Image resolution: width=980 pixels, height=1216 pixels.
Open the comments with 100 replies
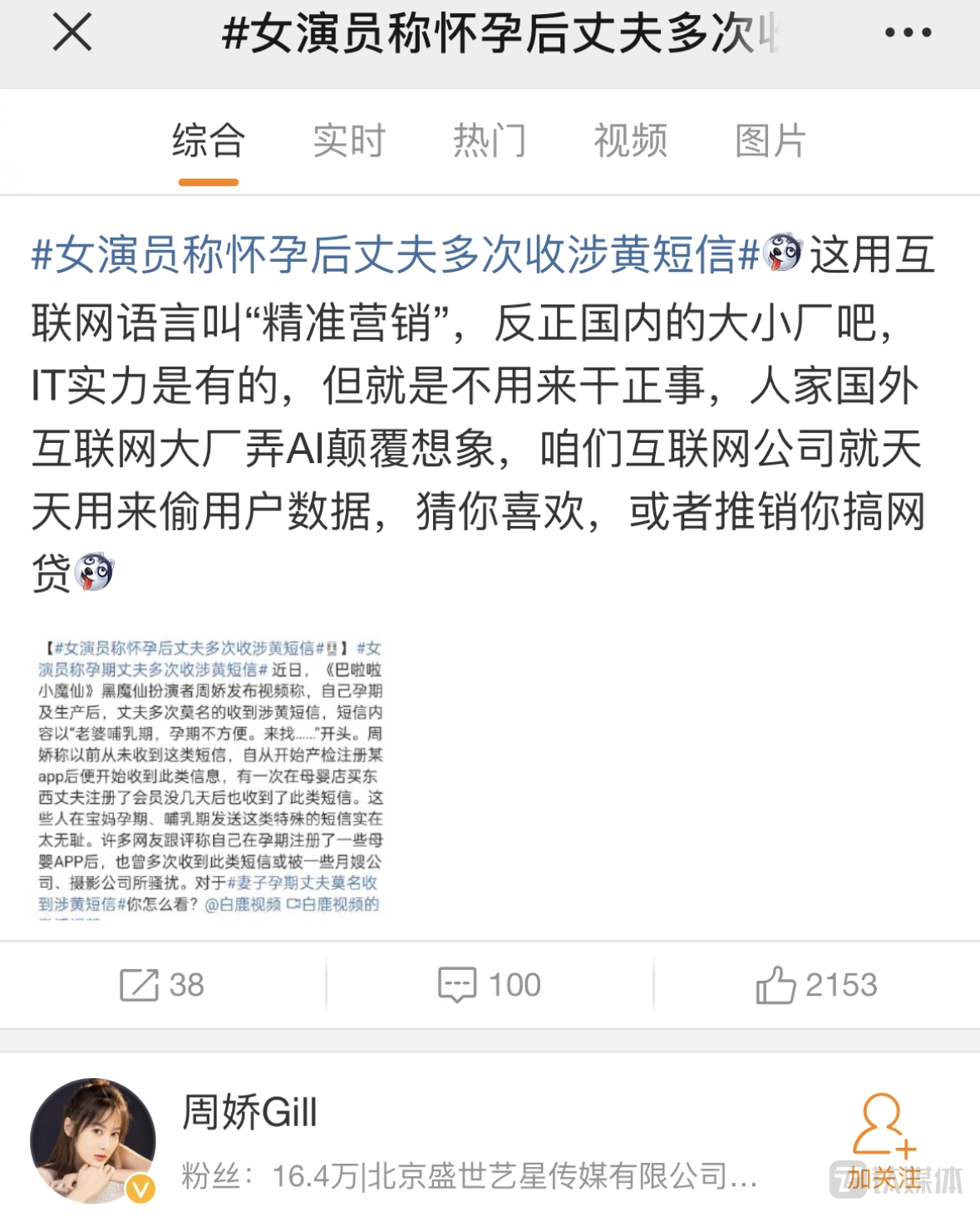(490, 985)
